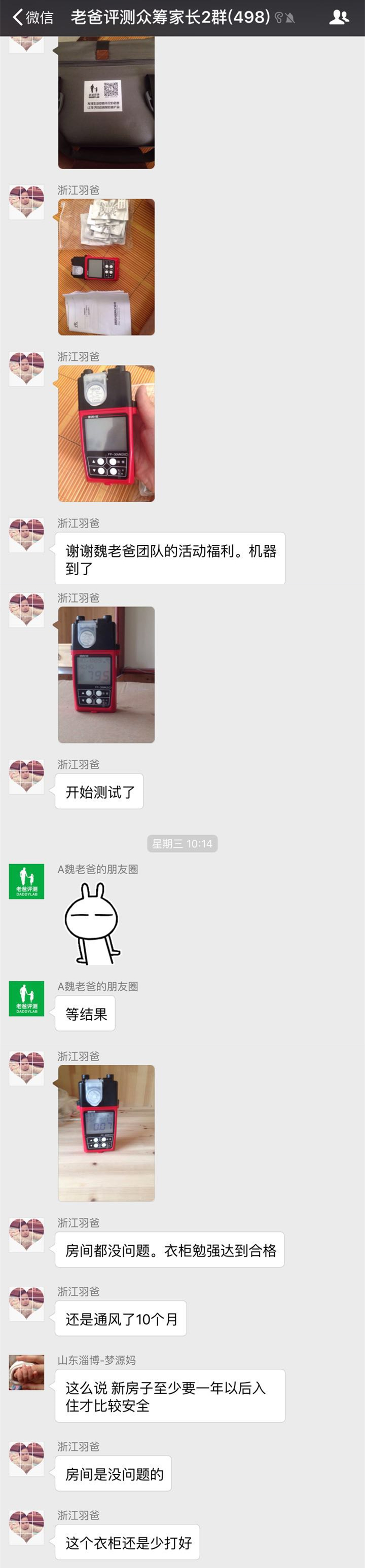Tap 浙江羽爸's avatar beside '开始测试了'
Image resolution: width=365 pixels, height=1568 pixels.
click(26, 777)
